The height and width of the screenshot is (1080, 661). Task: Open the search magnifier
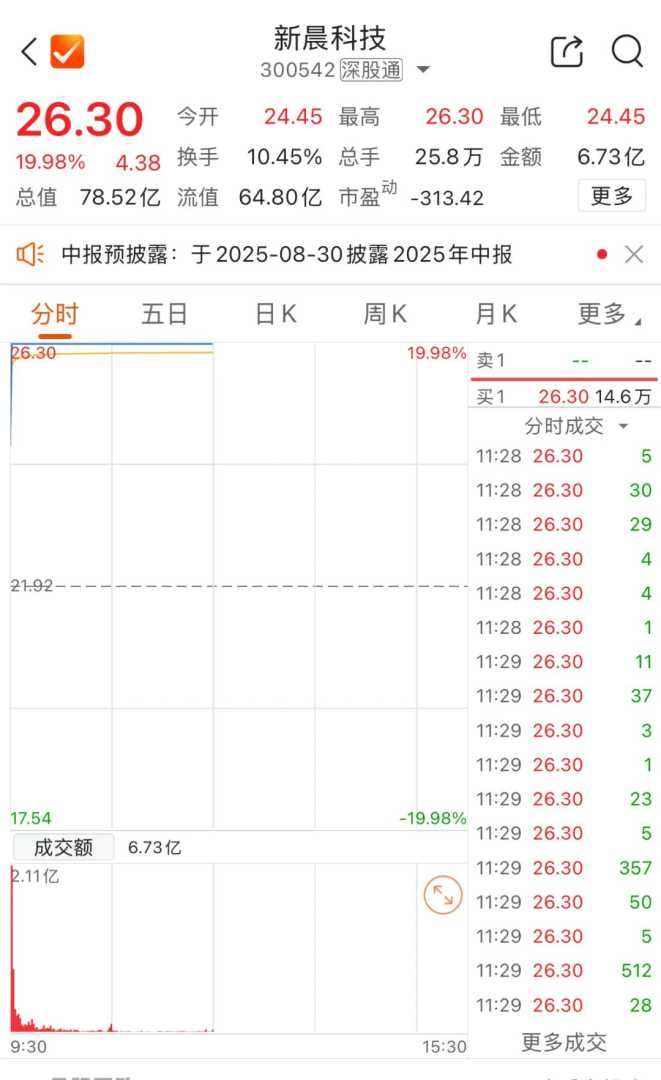coord(627,51)
